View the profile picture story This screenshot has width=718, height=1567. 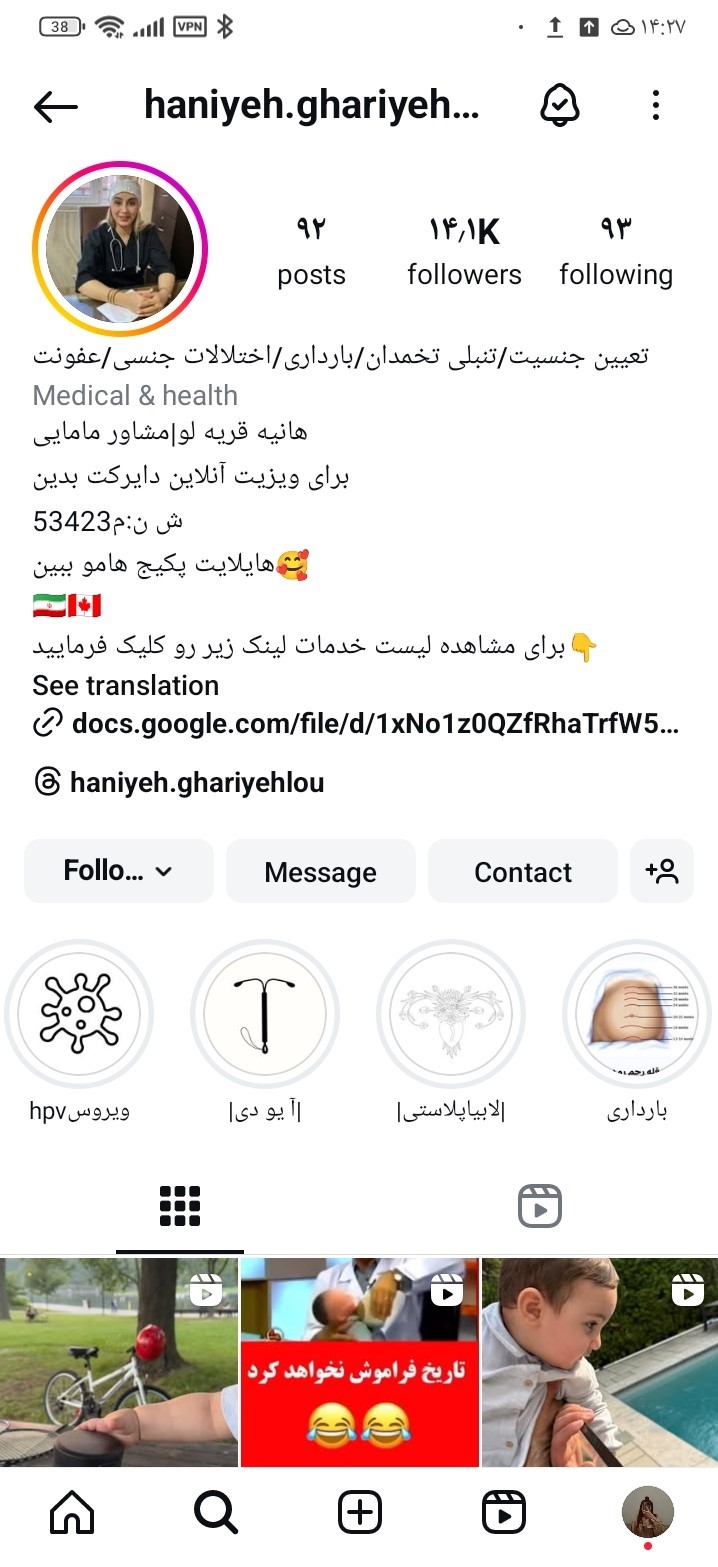(119, 247)
